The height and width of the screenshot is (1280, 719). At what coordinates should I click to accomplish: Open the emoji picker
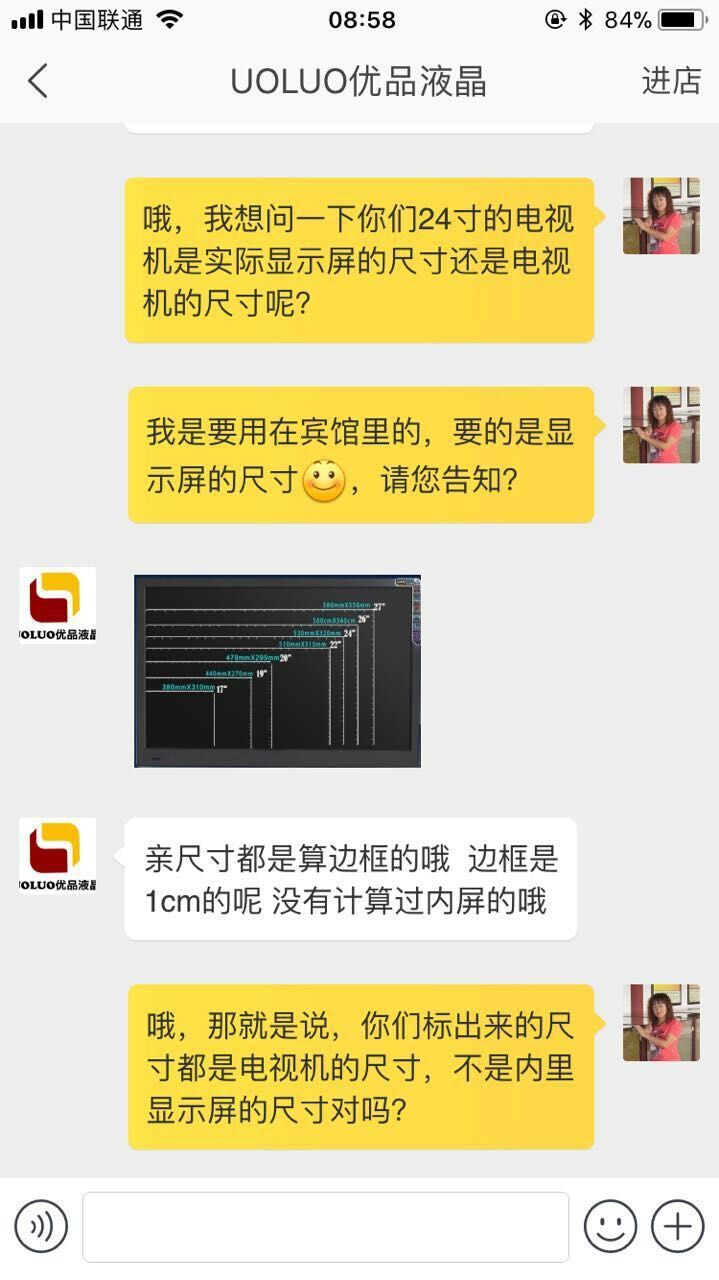[610, 1226]
